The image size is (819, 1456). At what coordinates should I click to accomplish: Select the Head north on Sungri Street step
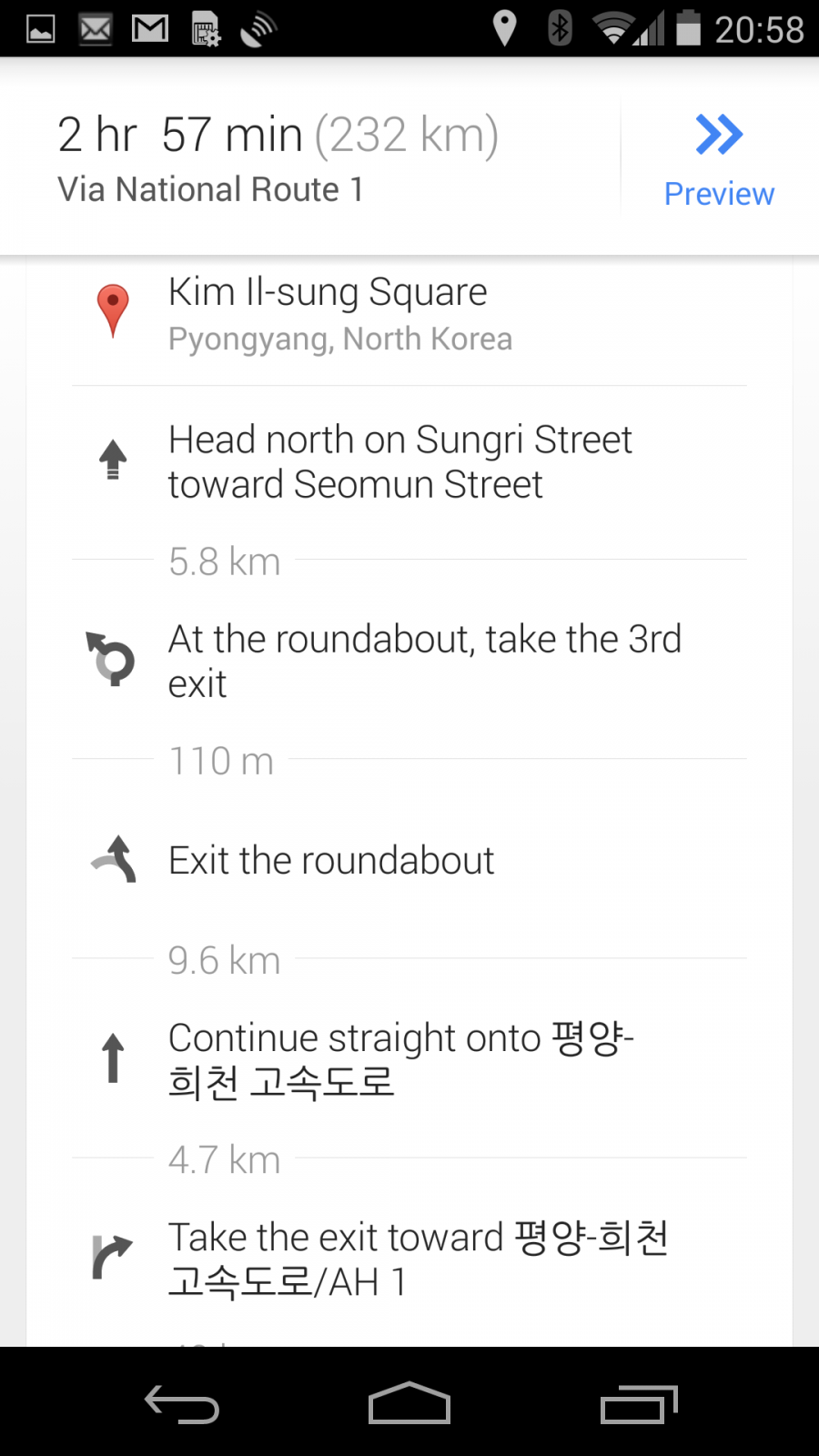coord(400,462)
